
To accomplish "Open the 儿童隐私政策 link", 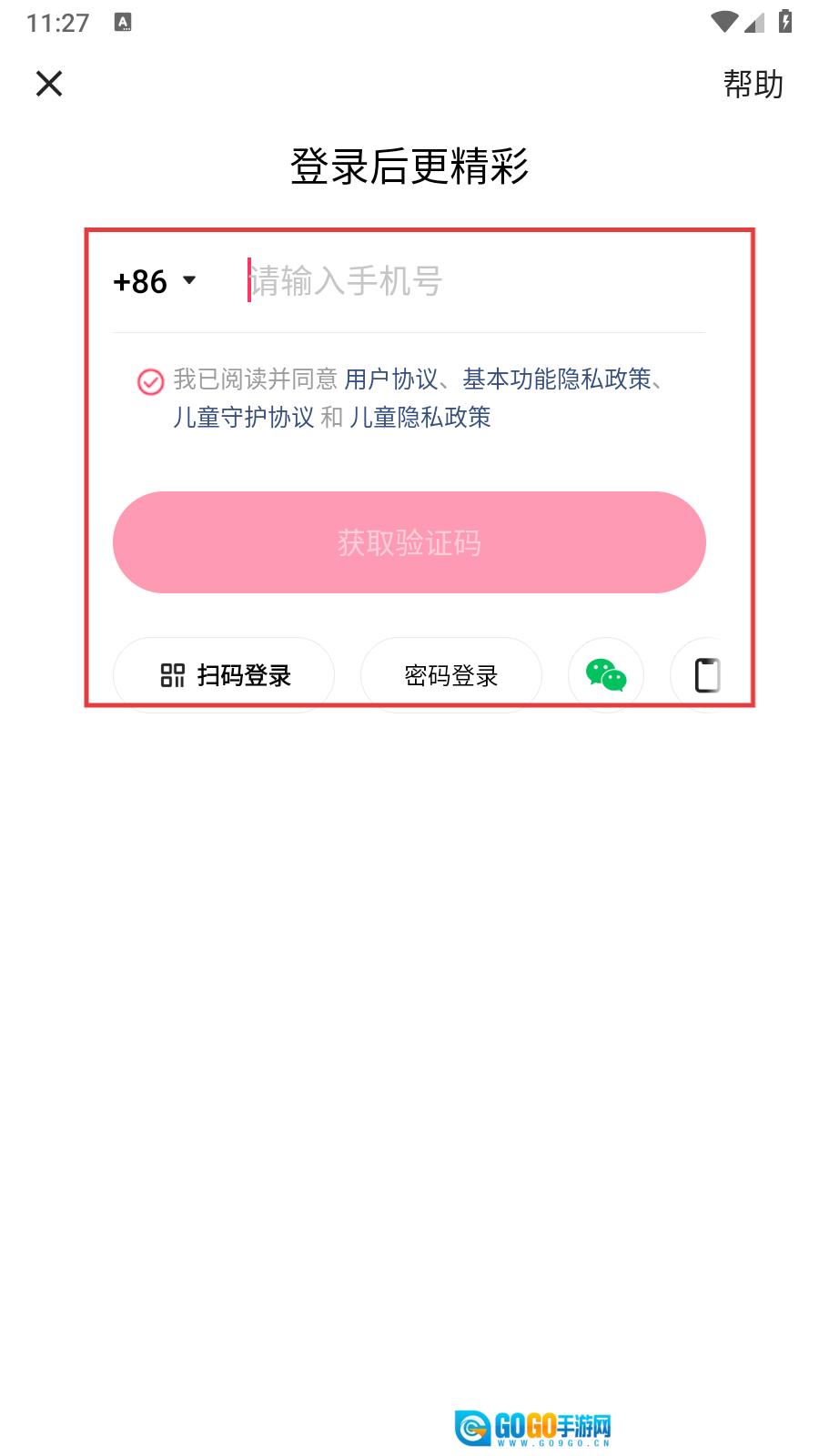I will [x=420, y=418].
